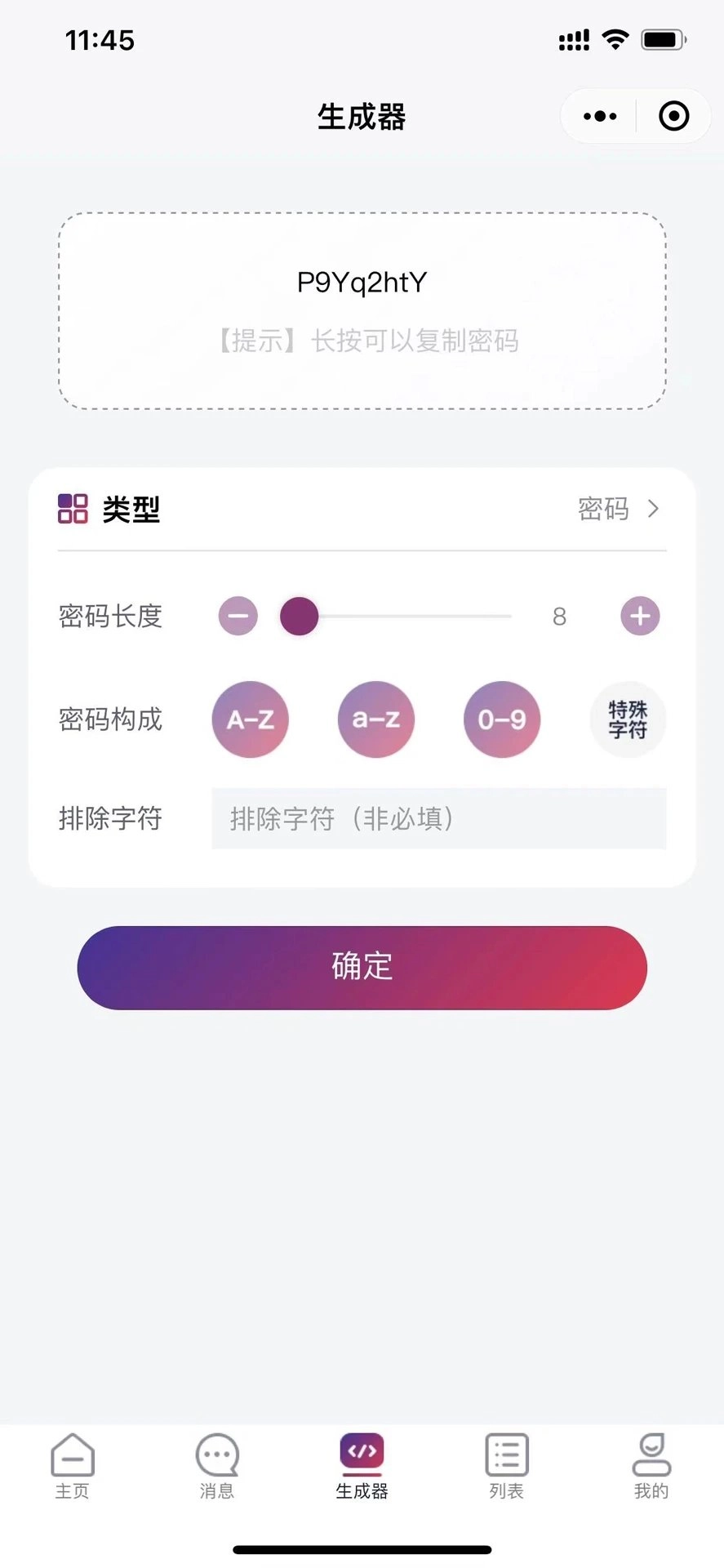Toggle lowercase a-z characters
This screenshot has width=724, height=1568.
375,719
